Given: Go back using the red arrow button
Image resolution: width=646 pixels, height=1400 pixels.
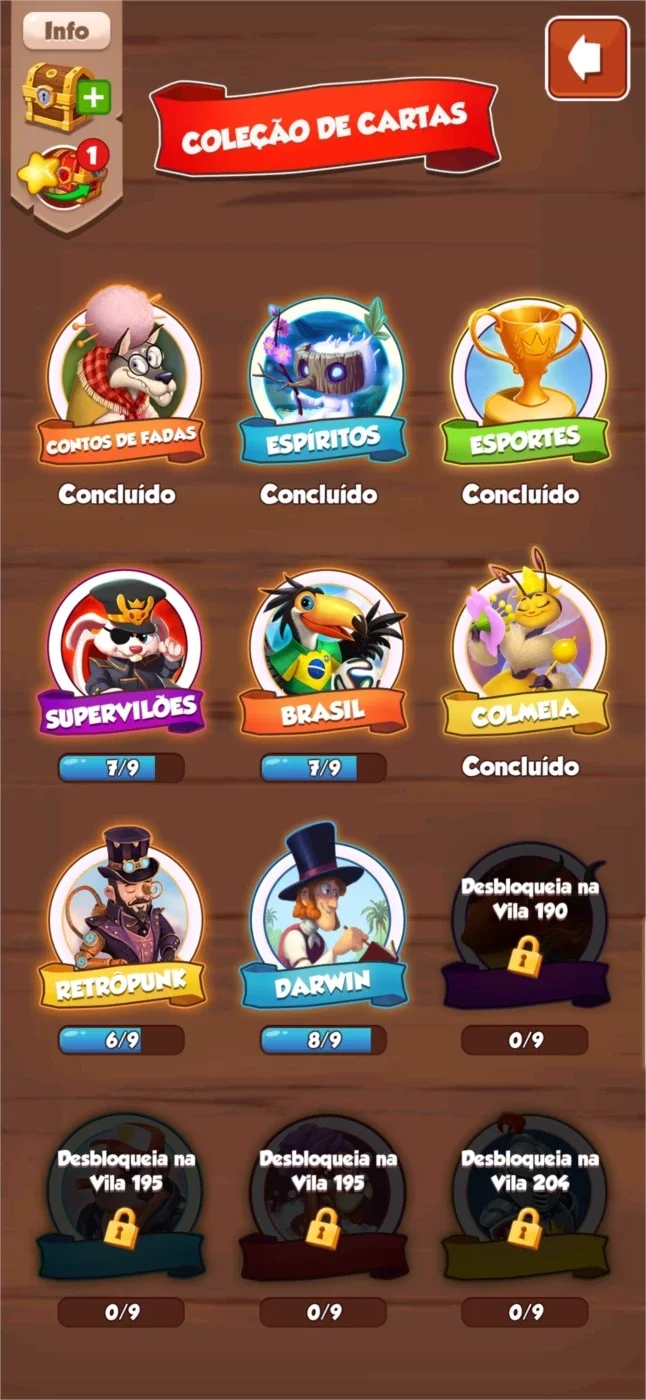Looking at the screenshot, I should tap(587, 59).
